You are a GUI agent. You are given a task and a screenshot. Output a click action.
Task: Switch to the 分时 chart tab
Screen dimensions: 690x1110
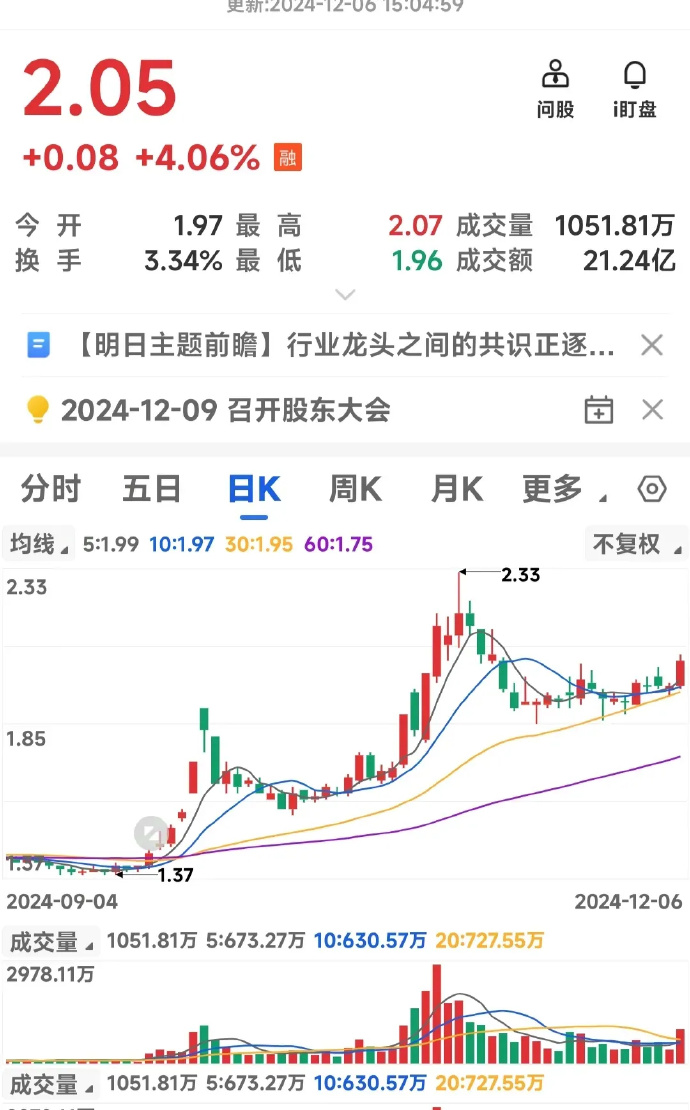point(51,489)
